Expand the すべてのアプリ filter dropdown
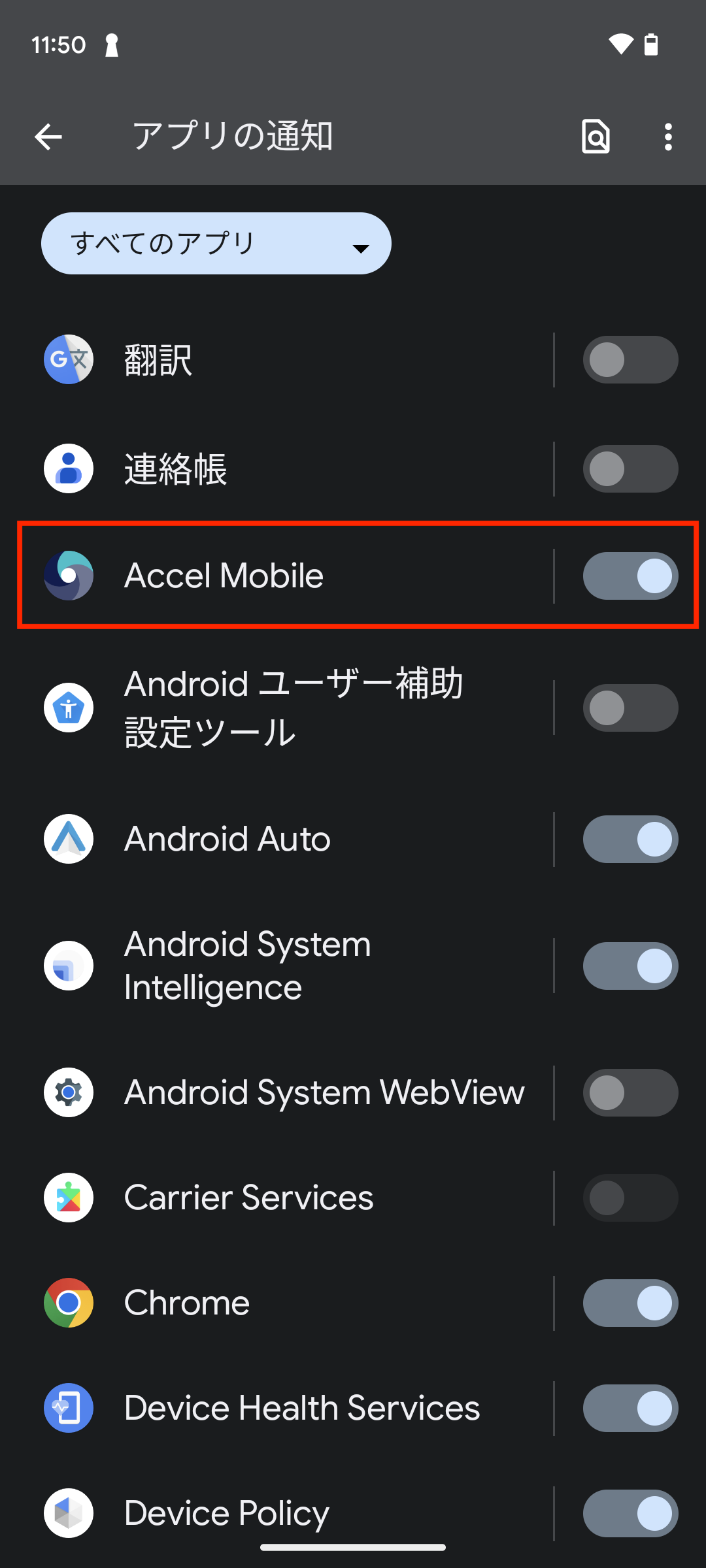Viewport: 706px width, 1568px height. (216, 244)
